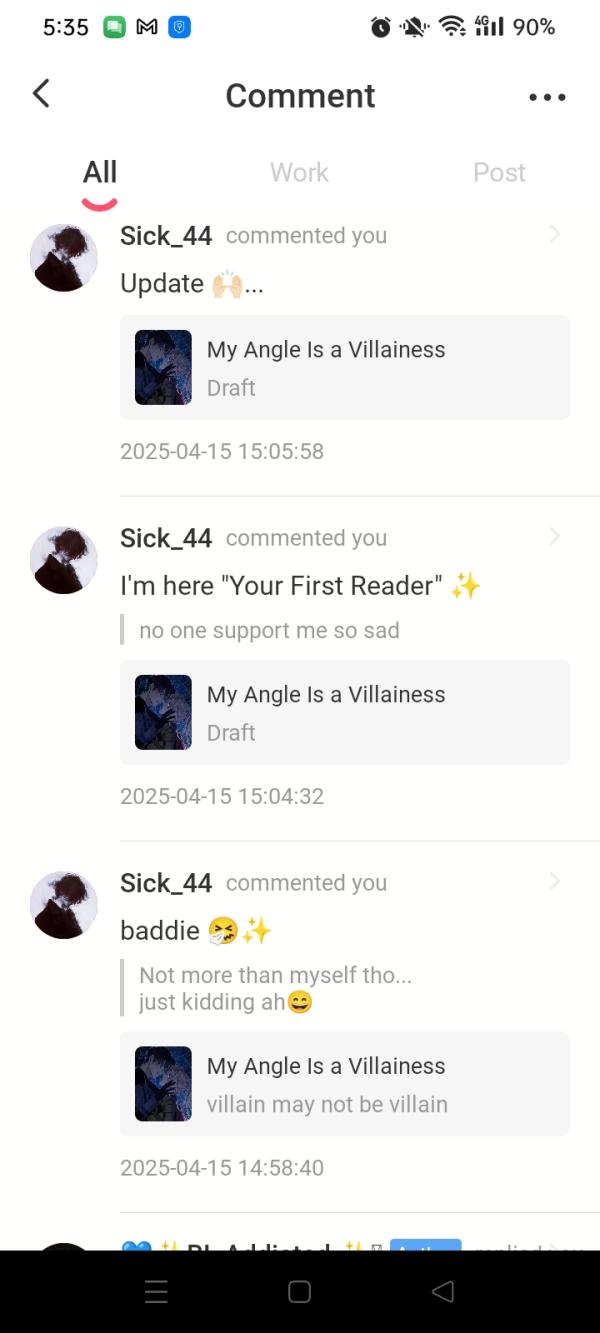Viewport: 600px width, 1333px height.
Task: Open the "villain may not be villain" chapter card
Action: [x=345, y=1085]
